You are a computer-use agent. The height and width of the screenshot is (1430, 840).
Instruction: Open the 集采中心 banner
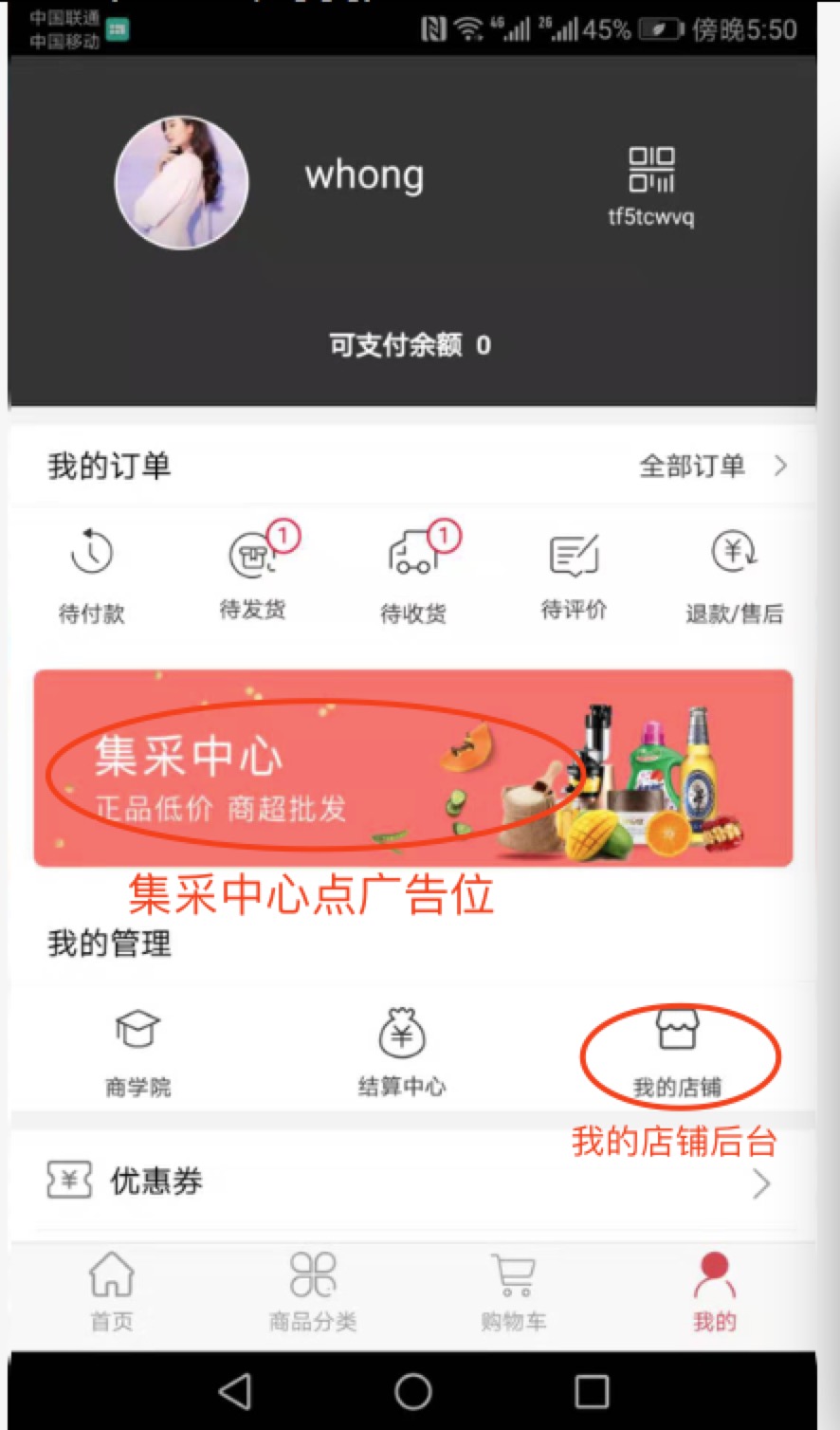pyautogui.click(x=413, y=768)
